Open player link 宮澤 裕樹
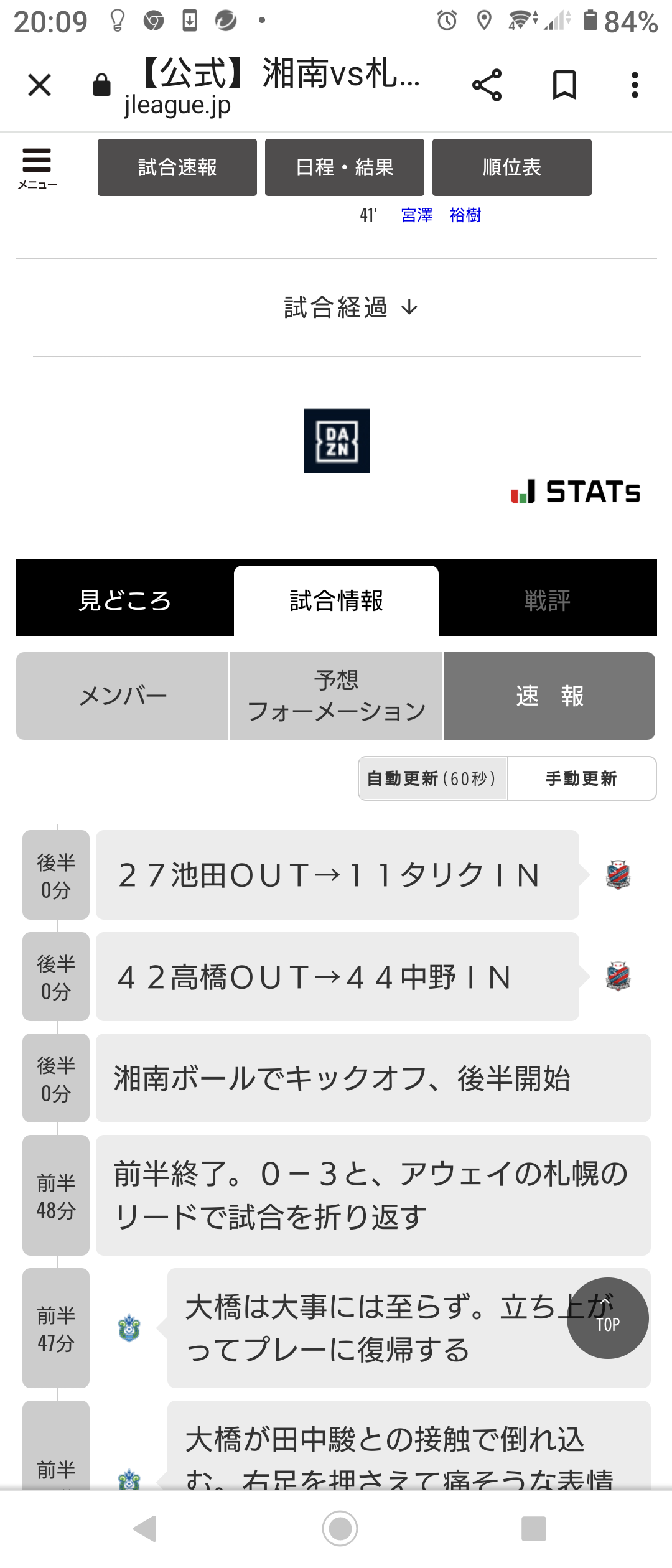Image resolution: width=672 pixels, height=1568 pixels. point(441,215)
